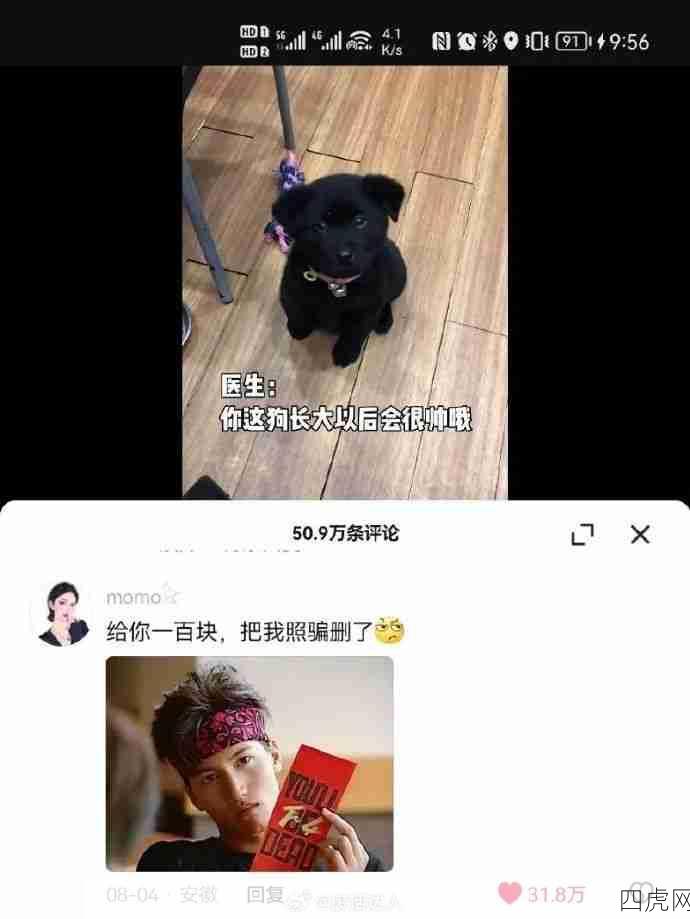Like momo's comment with the heart
This screenshot has width=690, height=919.
click(511, 894)
